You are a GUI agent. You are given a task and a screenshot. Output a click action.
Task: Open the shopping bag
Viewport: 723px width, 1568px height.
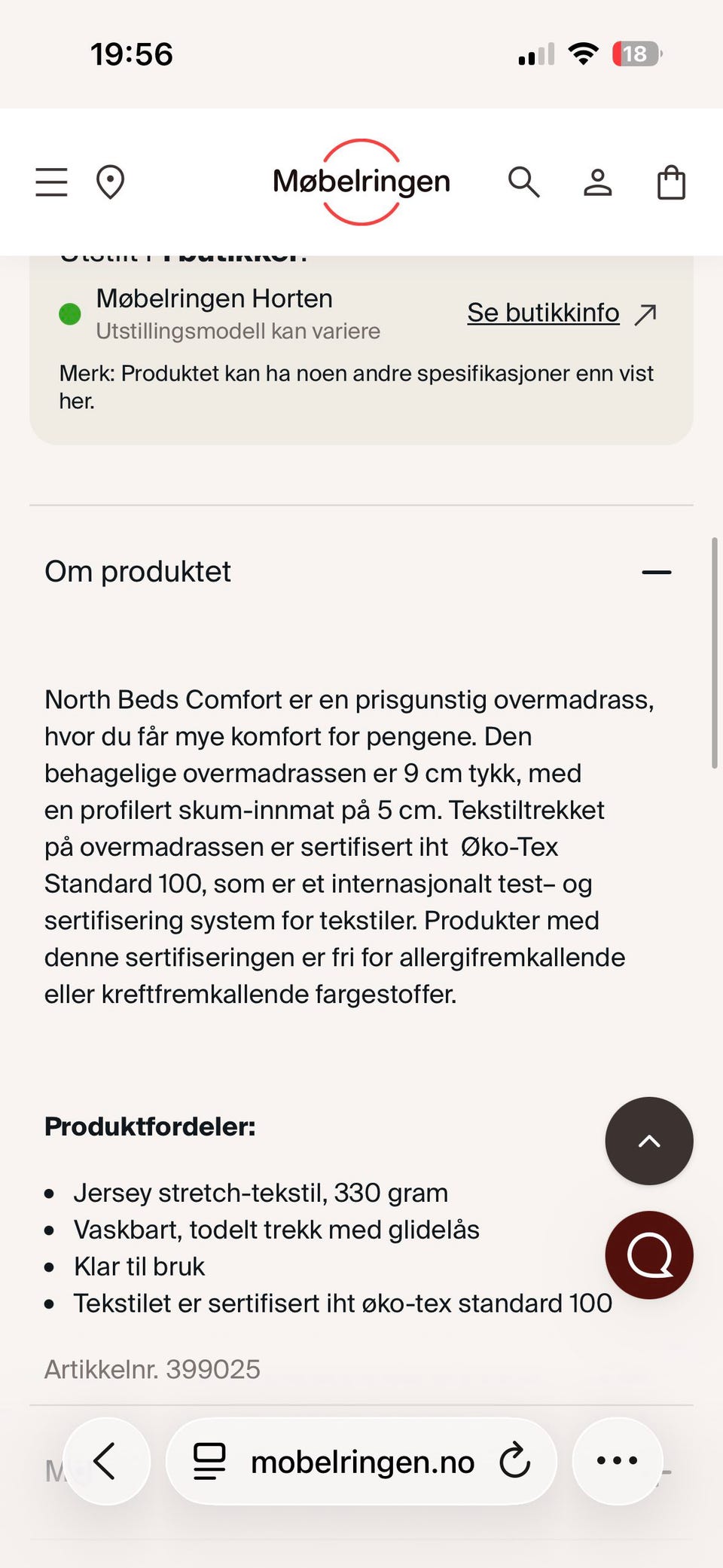click(x=671, y=182)
